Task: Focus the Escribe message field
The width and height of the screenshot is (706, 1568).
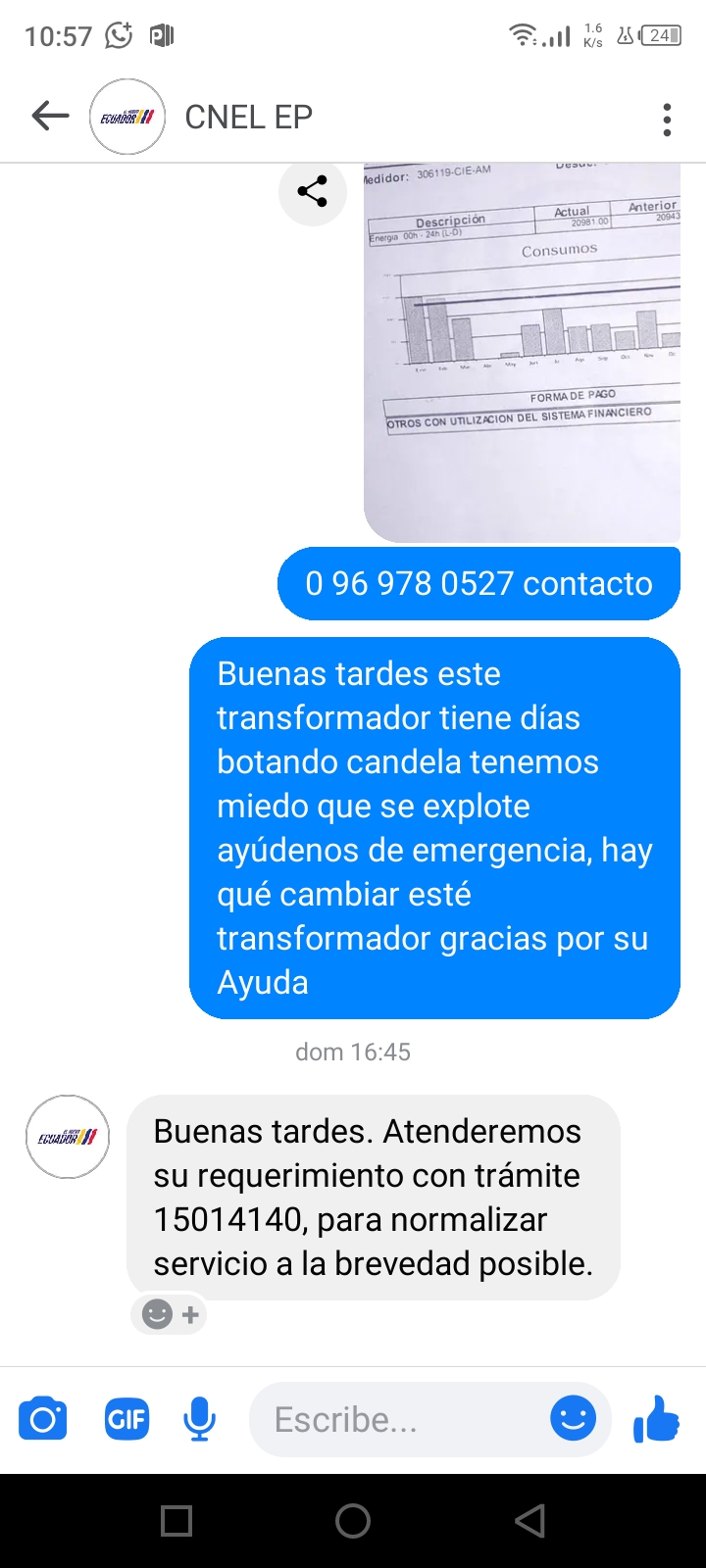Action: coord(392,1419)
